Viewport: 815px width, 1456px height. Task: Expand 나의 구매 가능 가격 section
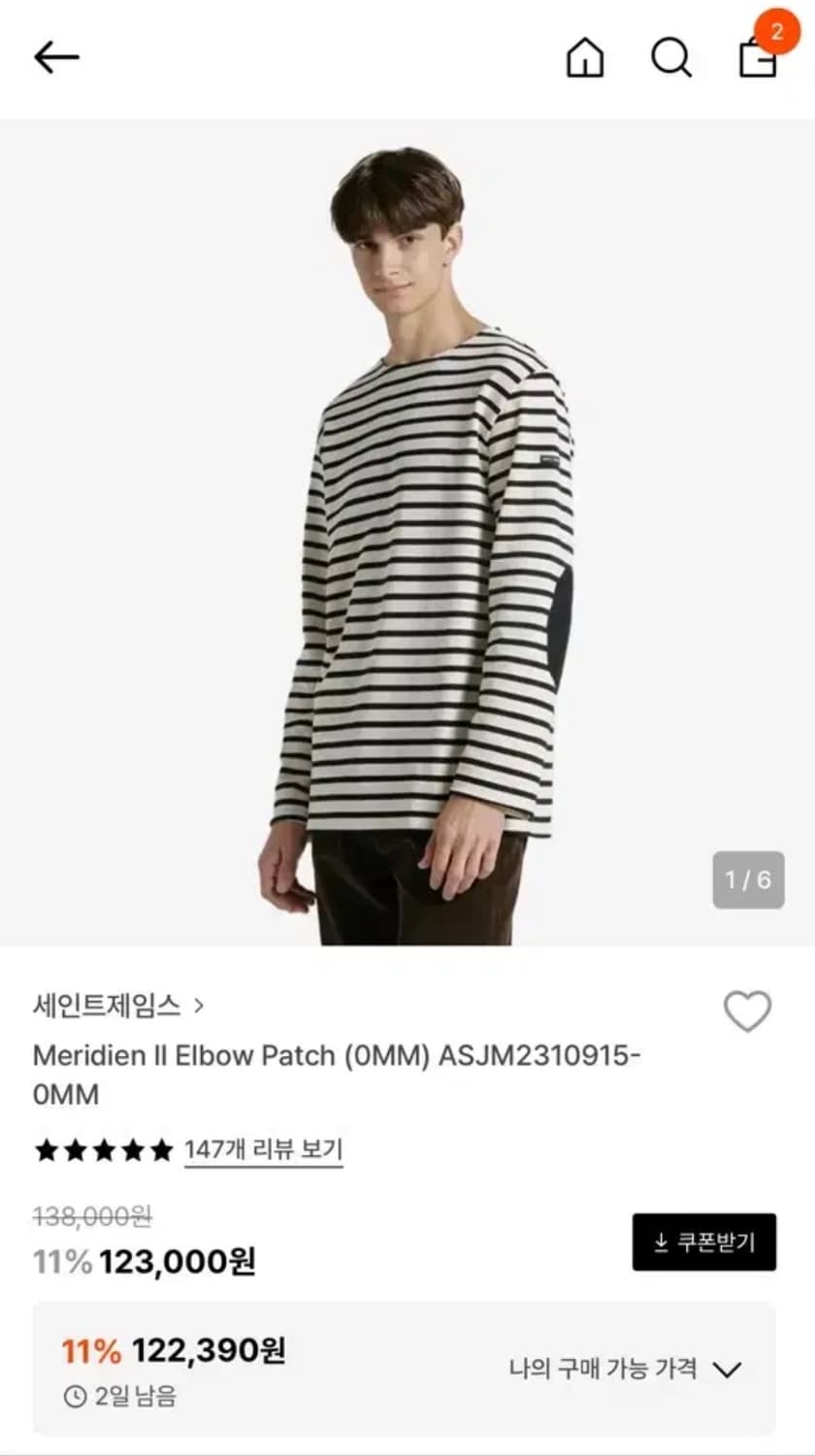pos(727,1371)
